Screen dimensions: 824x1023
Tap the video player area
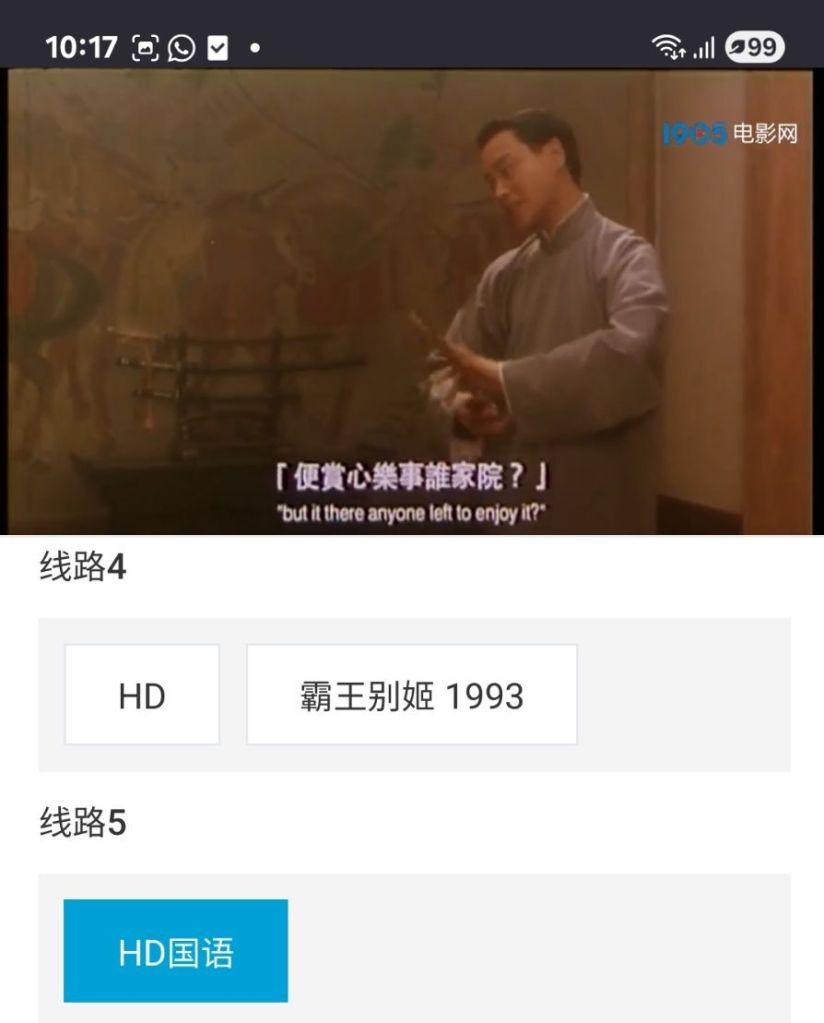pos(412,300)
